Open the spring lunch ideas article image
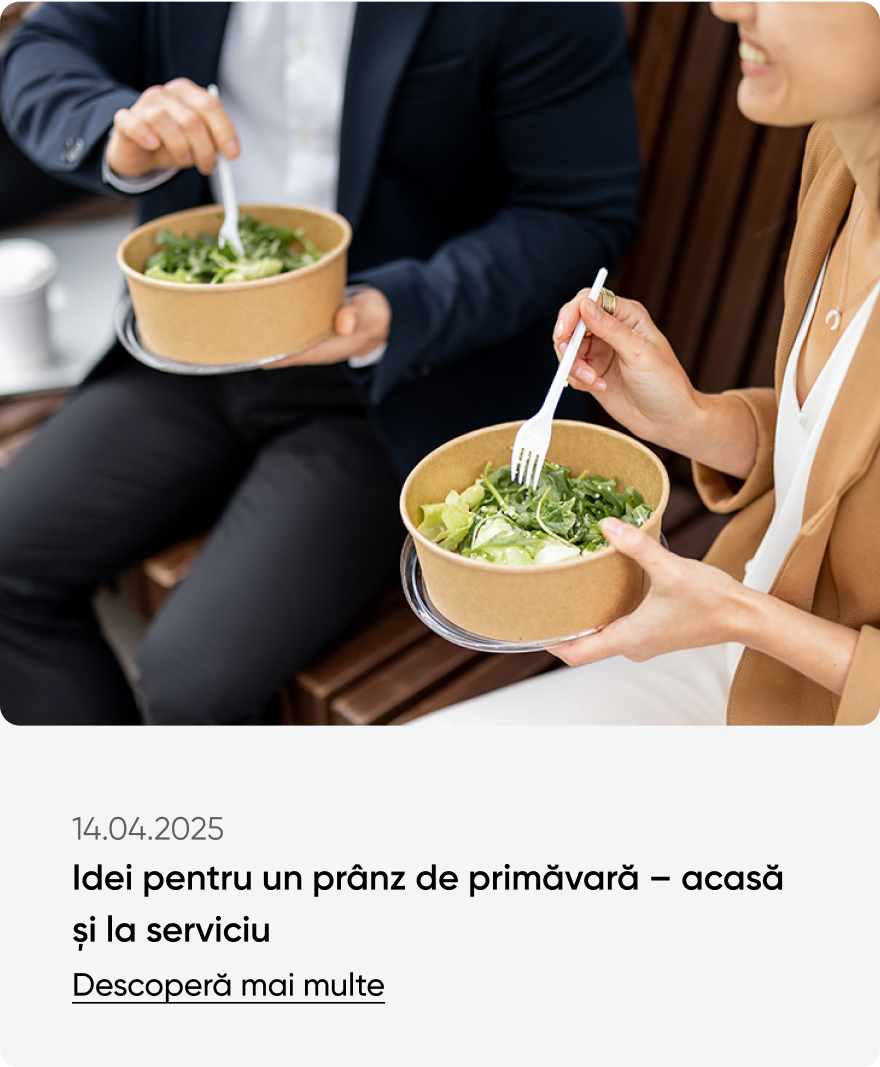The image size is (880, 1067). [440, 362]
